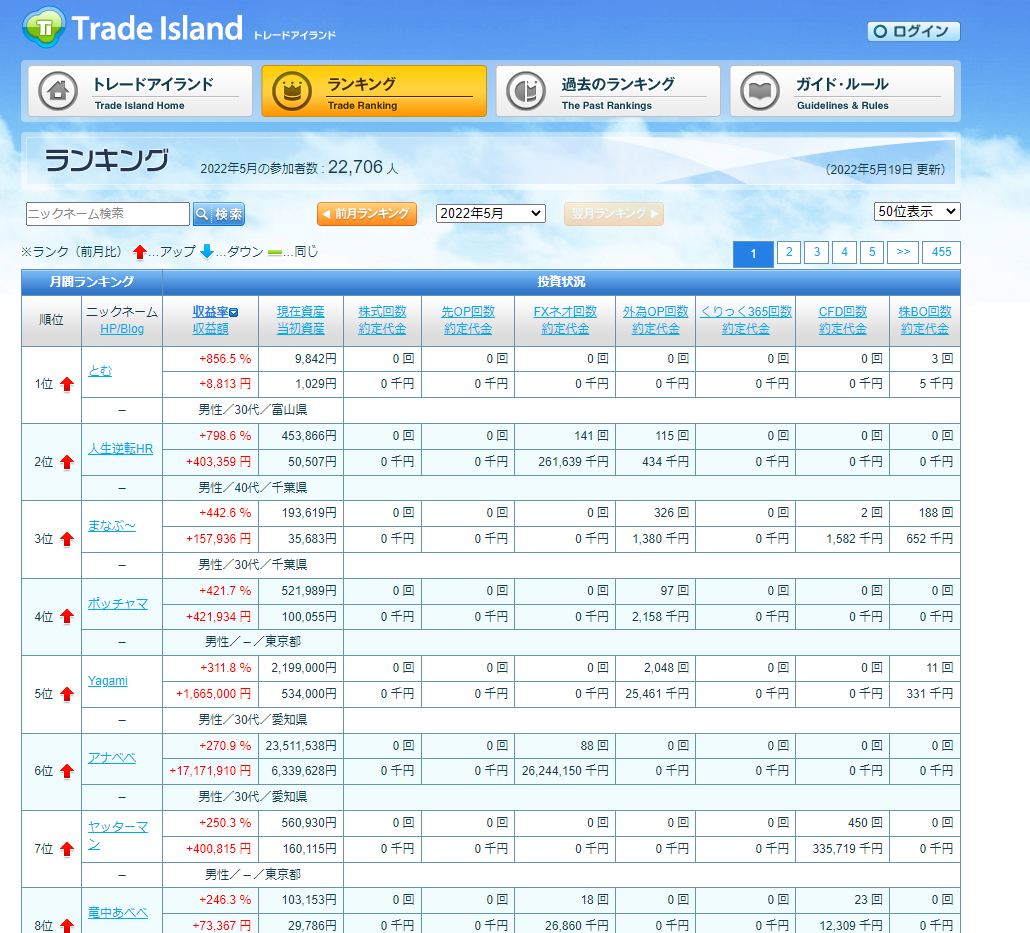Viewport: 1030px width, 933px height.
Task: Open ガイド・ルール guidelines and rules
Action: 841,91
